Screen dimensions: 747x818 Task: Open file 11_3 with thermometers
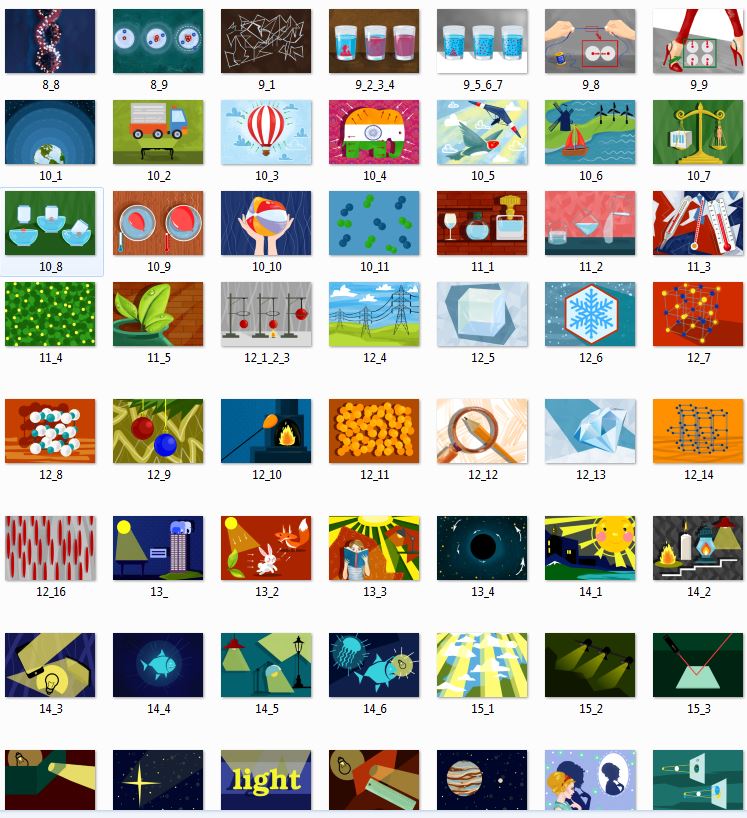698,223
